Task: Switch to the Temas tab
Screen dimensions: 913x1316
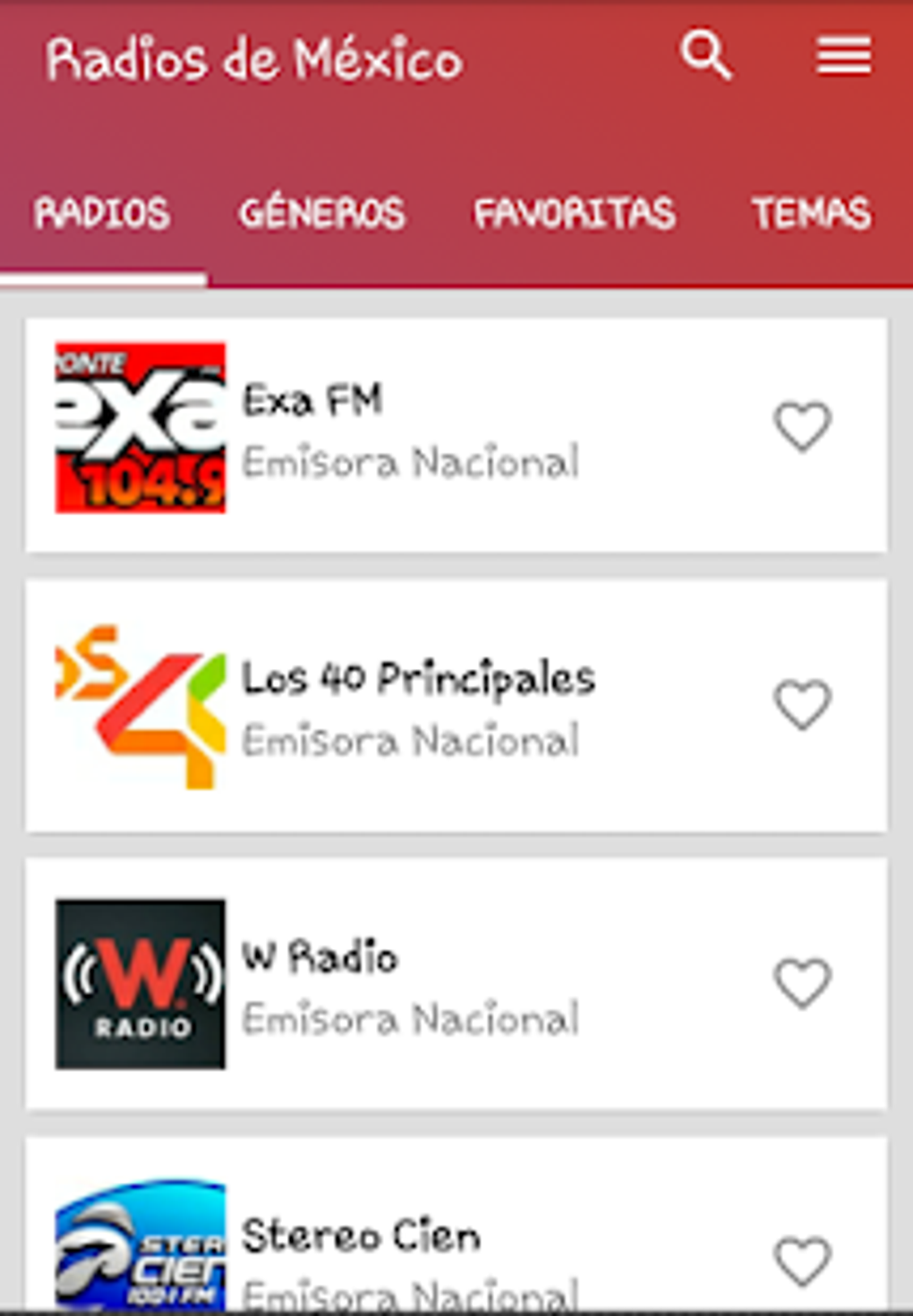Action: [x=811, y=214]
